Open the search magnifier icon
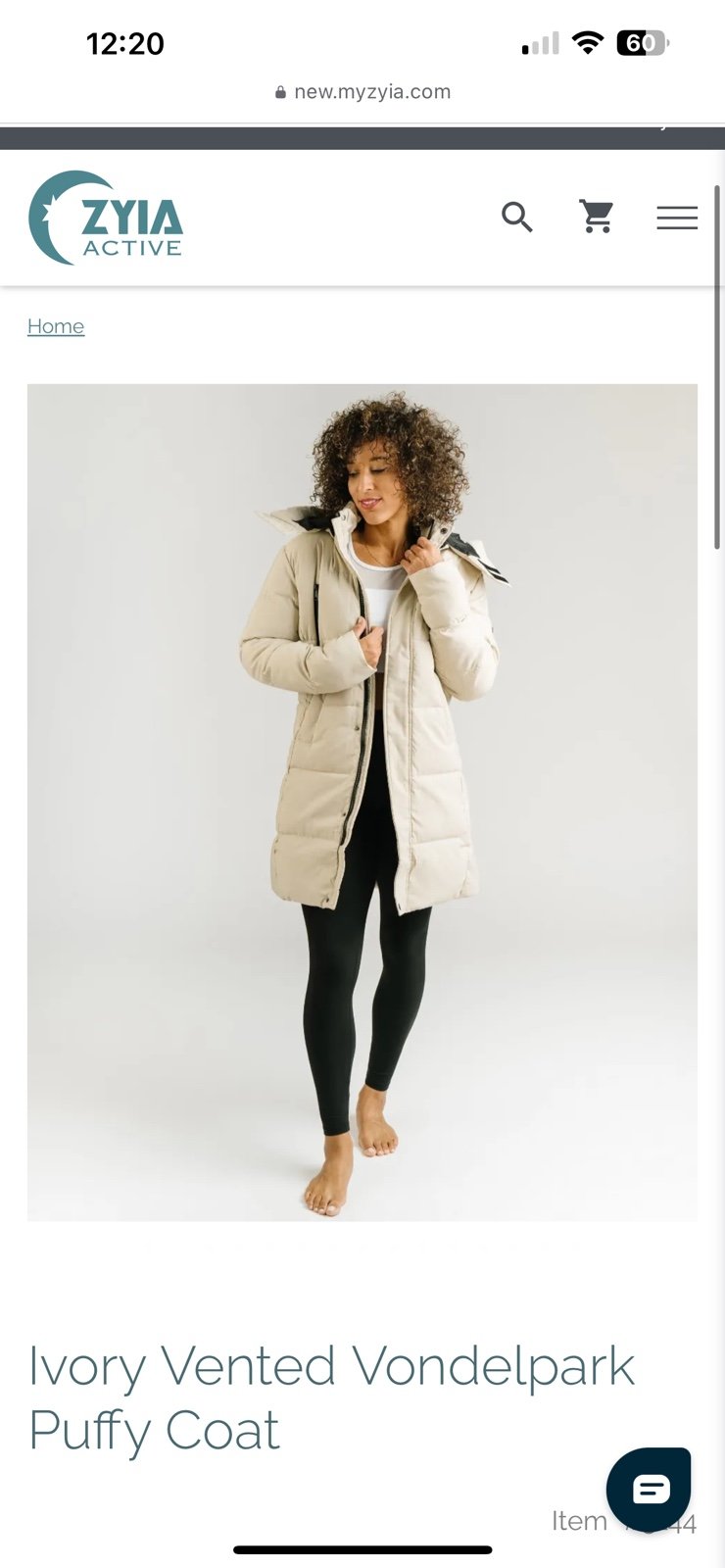 (517, 217)
